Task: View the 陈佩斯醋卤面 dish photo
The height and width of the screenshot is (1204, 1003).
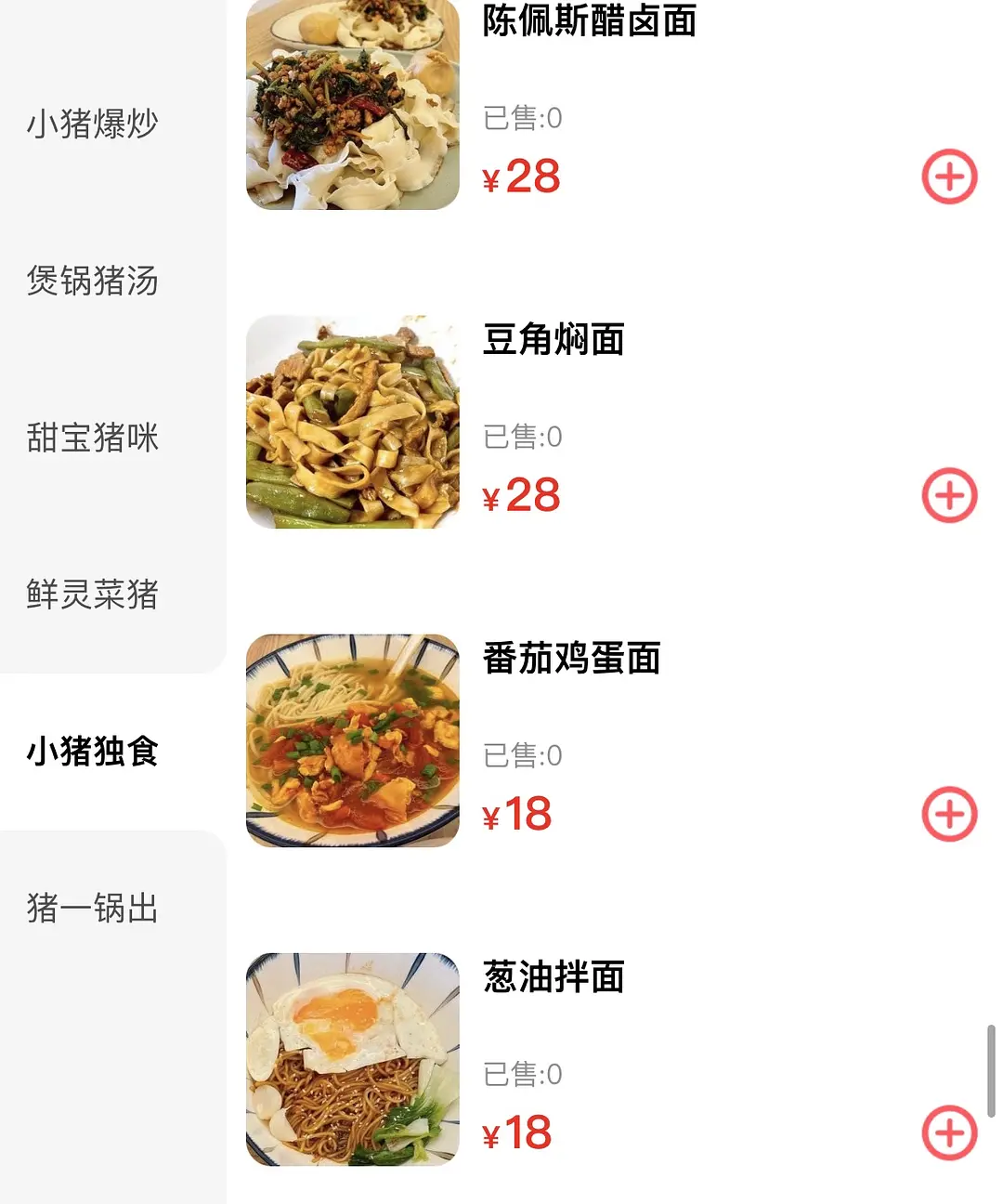Action: [353, 104]
